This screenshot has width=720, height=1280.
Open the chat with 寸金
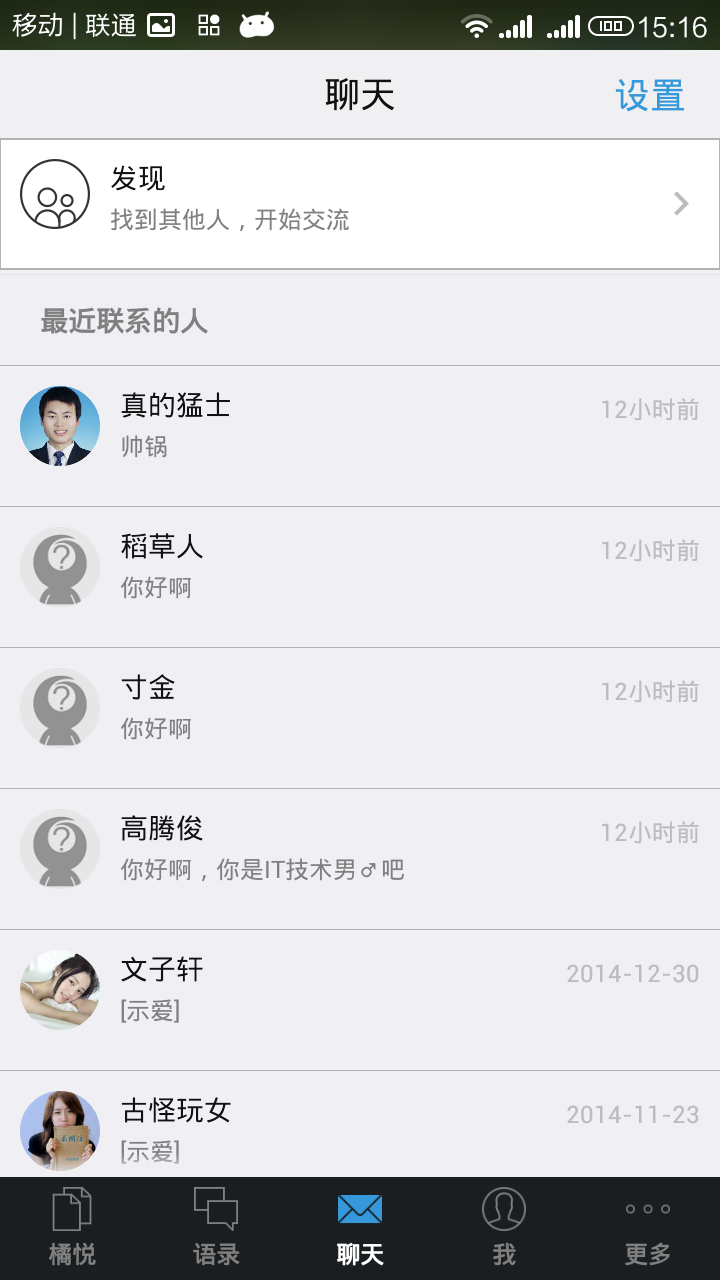pos(360,718)
